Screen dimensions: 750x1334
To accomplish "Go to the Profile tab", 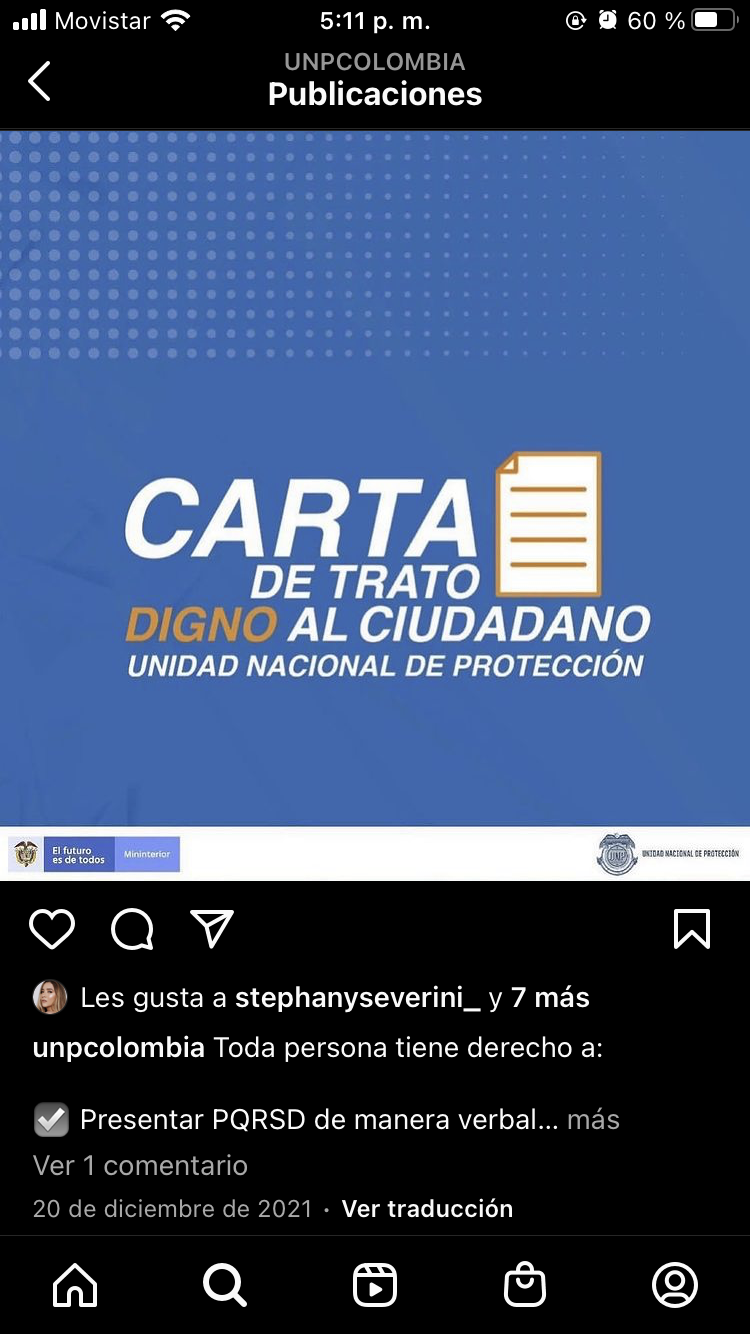I will tap(675, 1285).
